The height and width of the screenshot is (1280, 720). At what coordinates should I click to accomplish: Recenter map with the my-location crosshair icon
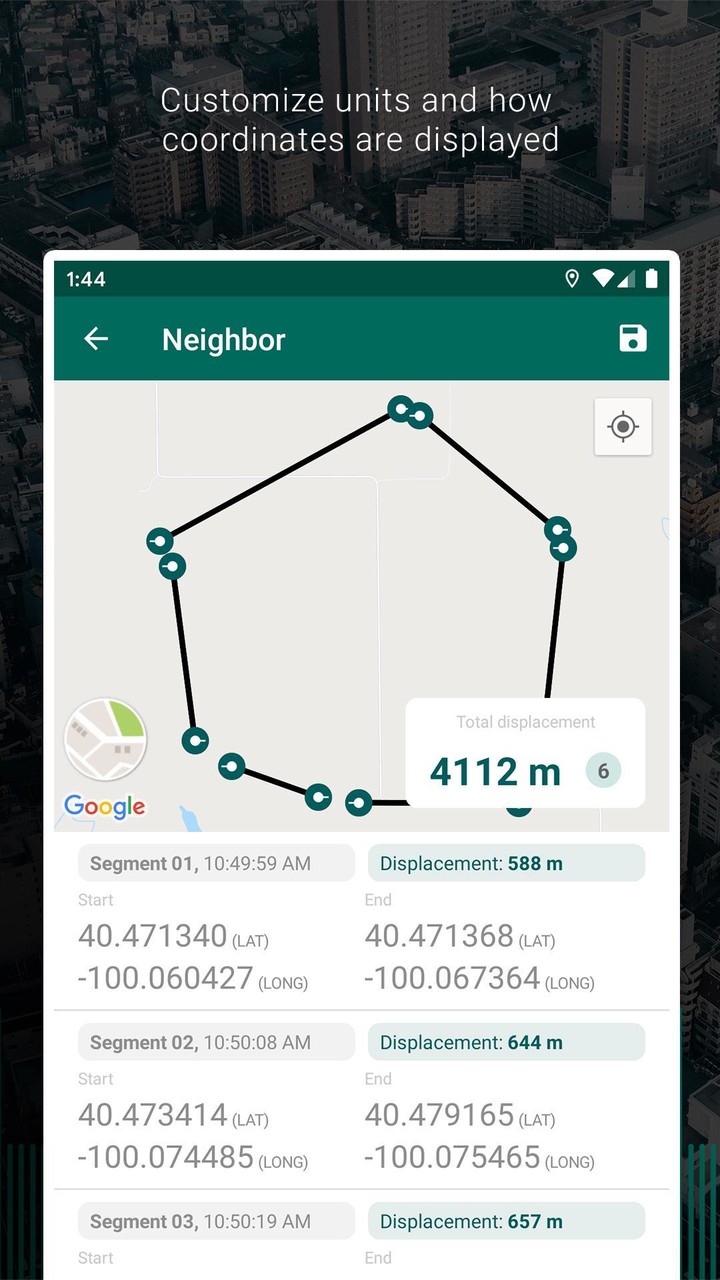click(622, 427)
